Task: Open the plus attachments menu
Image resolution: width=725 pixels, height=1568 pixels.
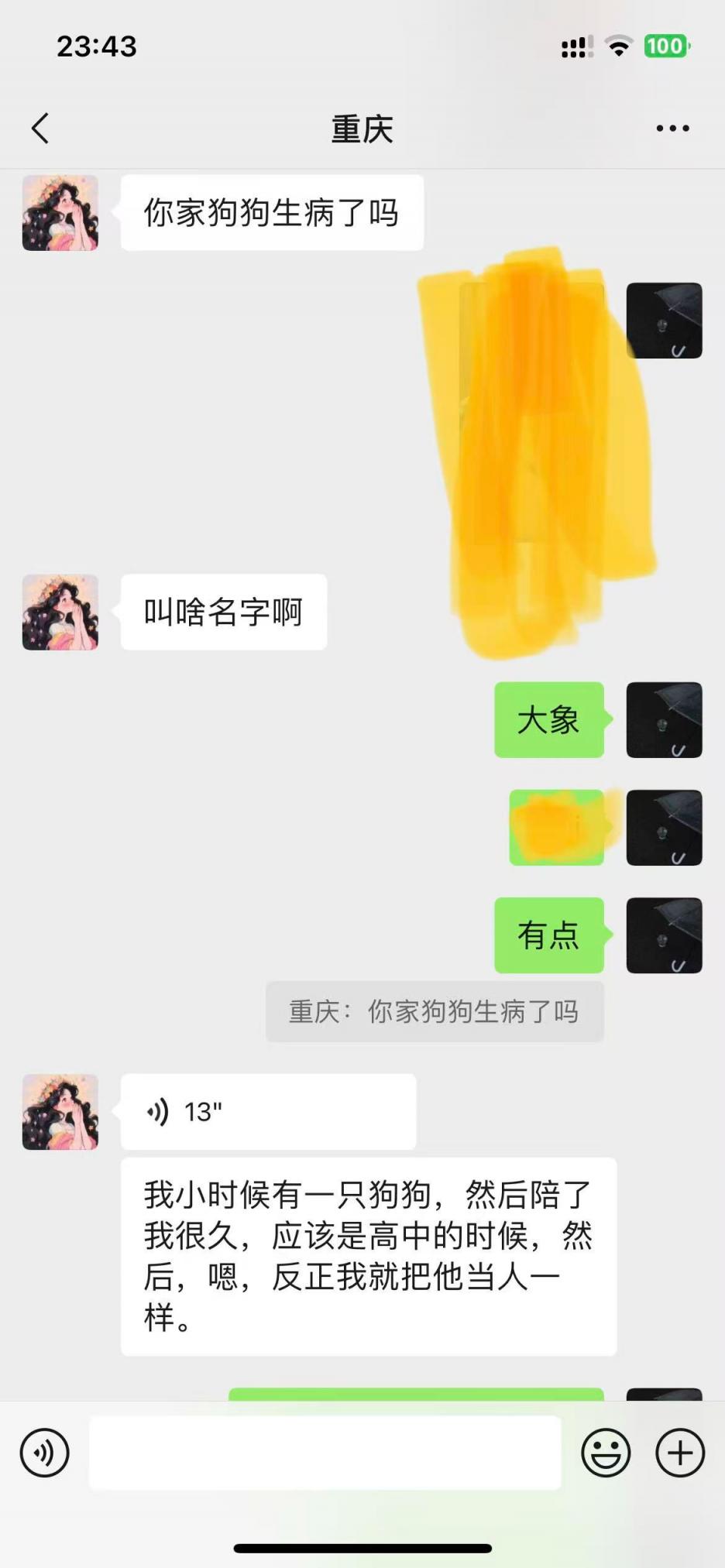Action: (x=680, y=1453)
